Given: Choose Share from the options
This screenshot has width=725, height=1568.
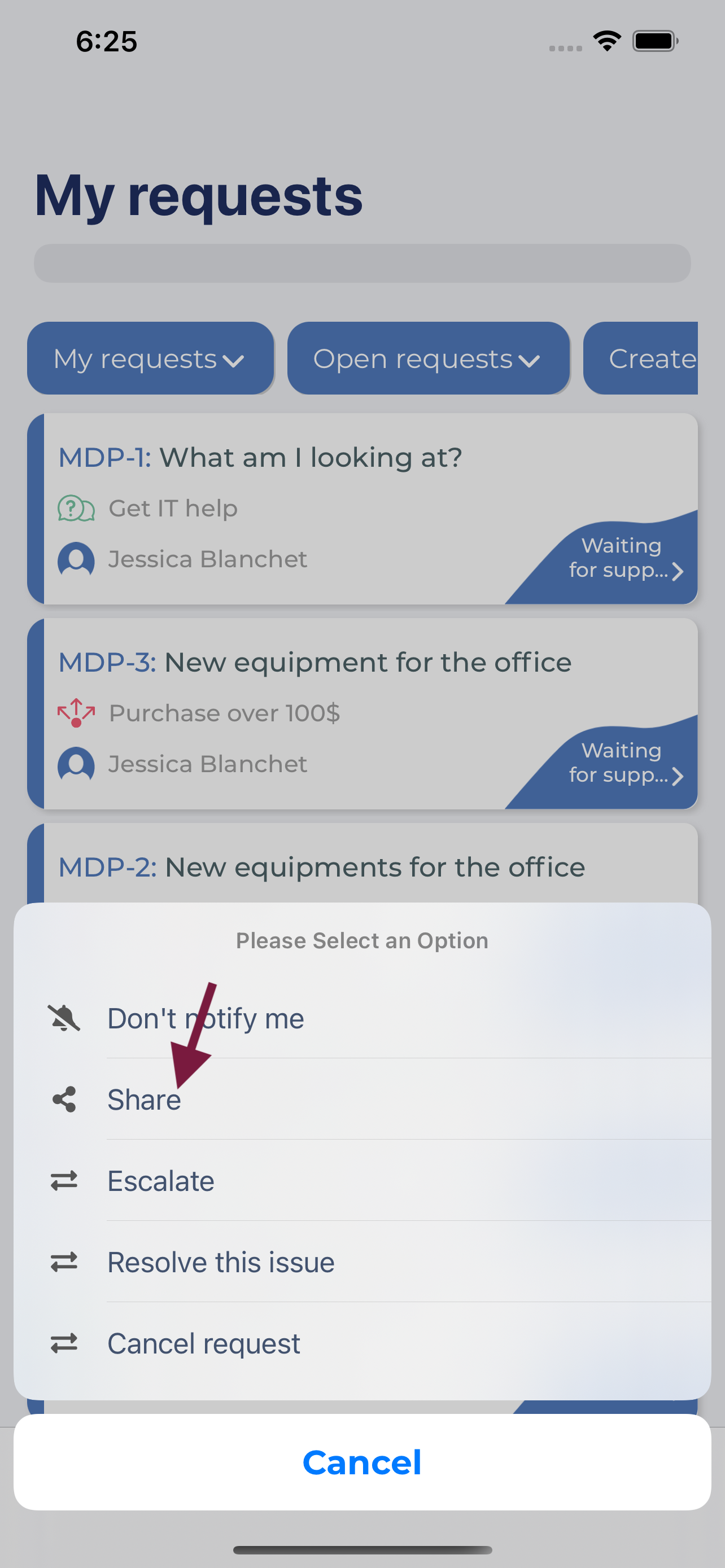Looking at the screenshot, I should (362, 1100).
